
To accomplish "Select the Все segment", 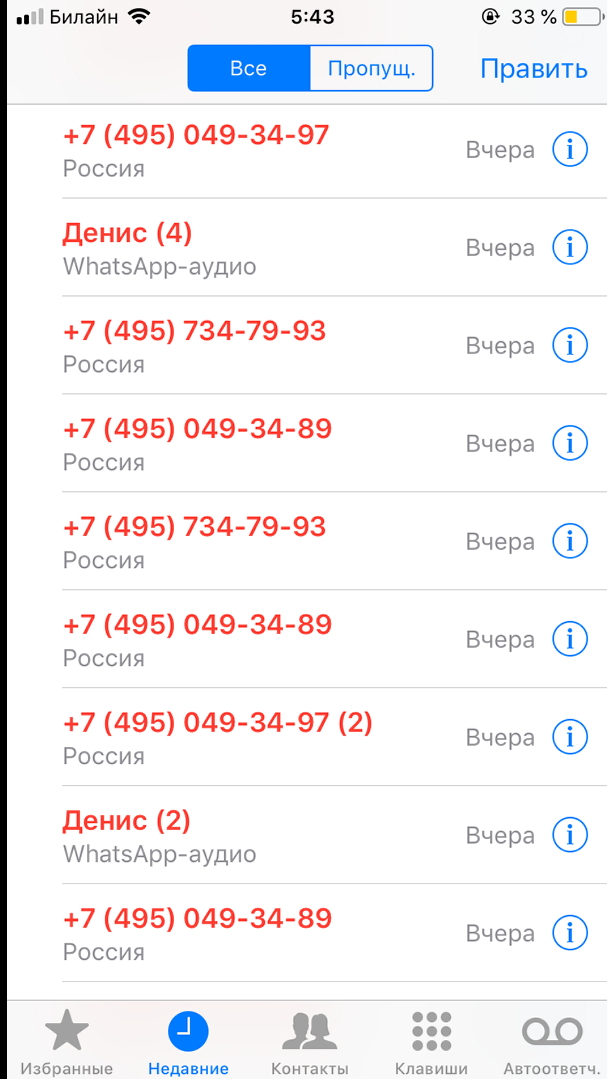I will (x=248, y=68).
